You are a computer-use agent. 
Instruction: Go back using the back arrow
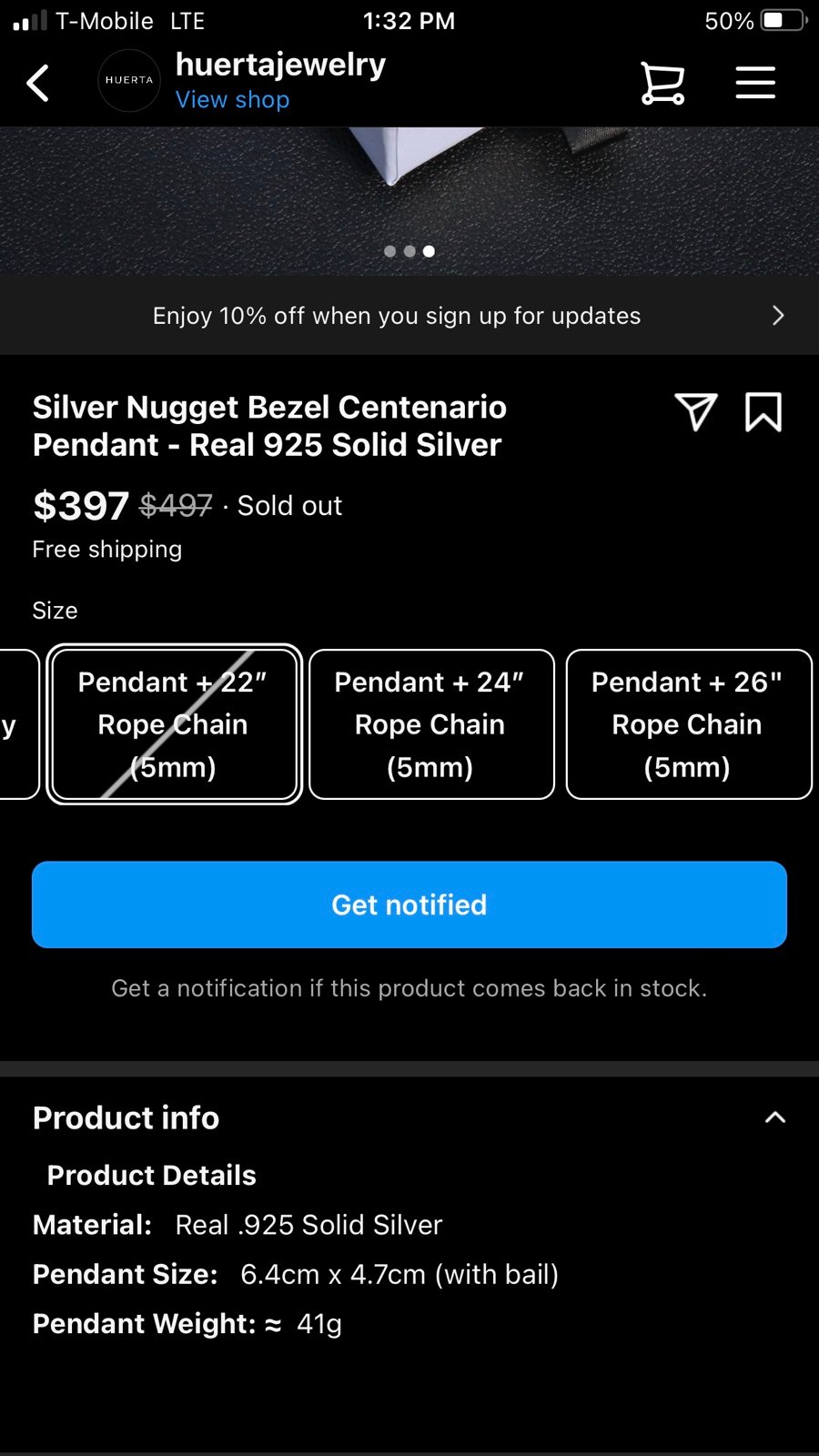click(38, 83)
